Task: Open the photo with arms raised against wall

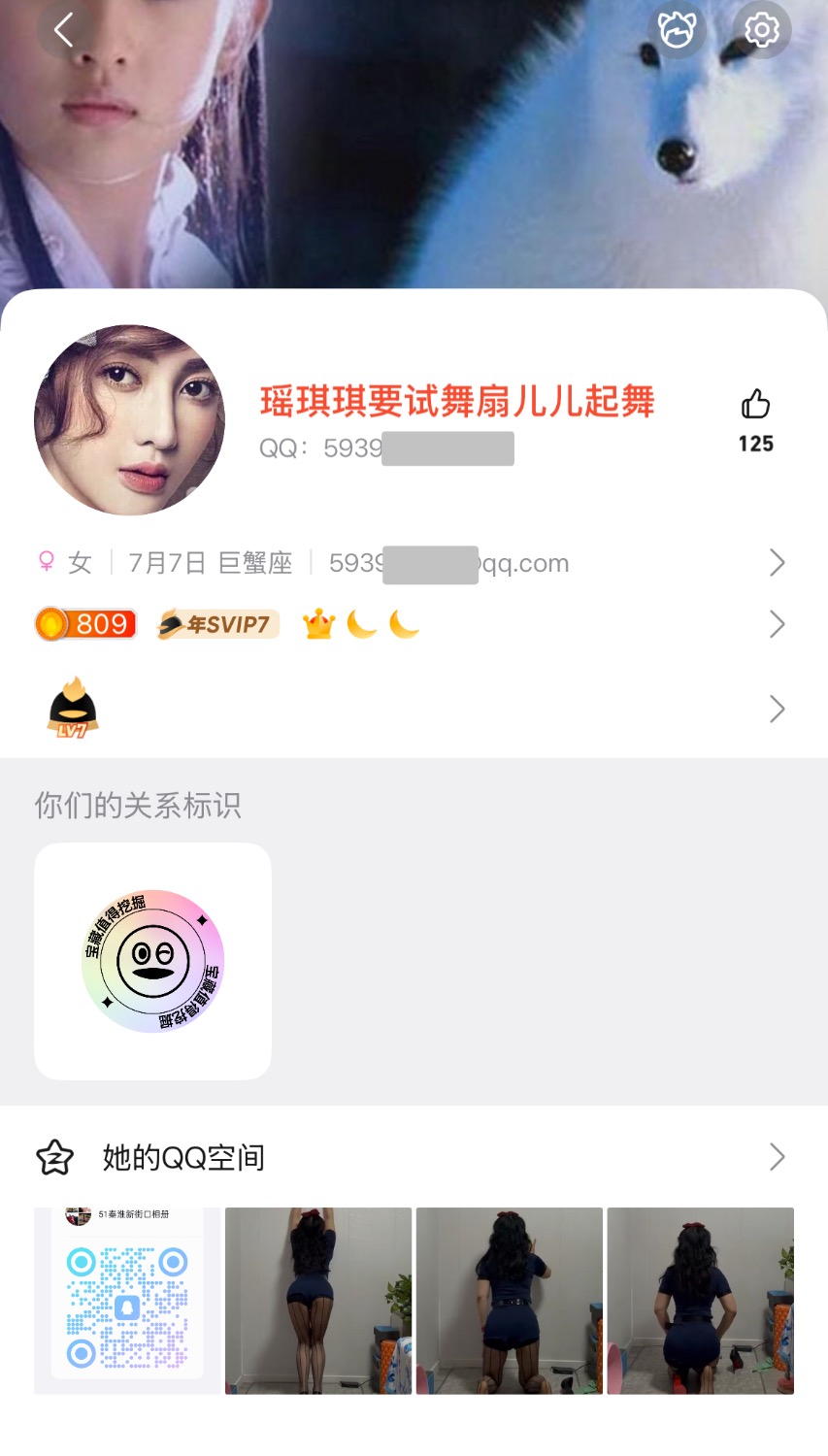Action: (318, 1301)
